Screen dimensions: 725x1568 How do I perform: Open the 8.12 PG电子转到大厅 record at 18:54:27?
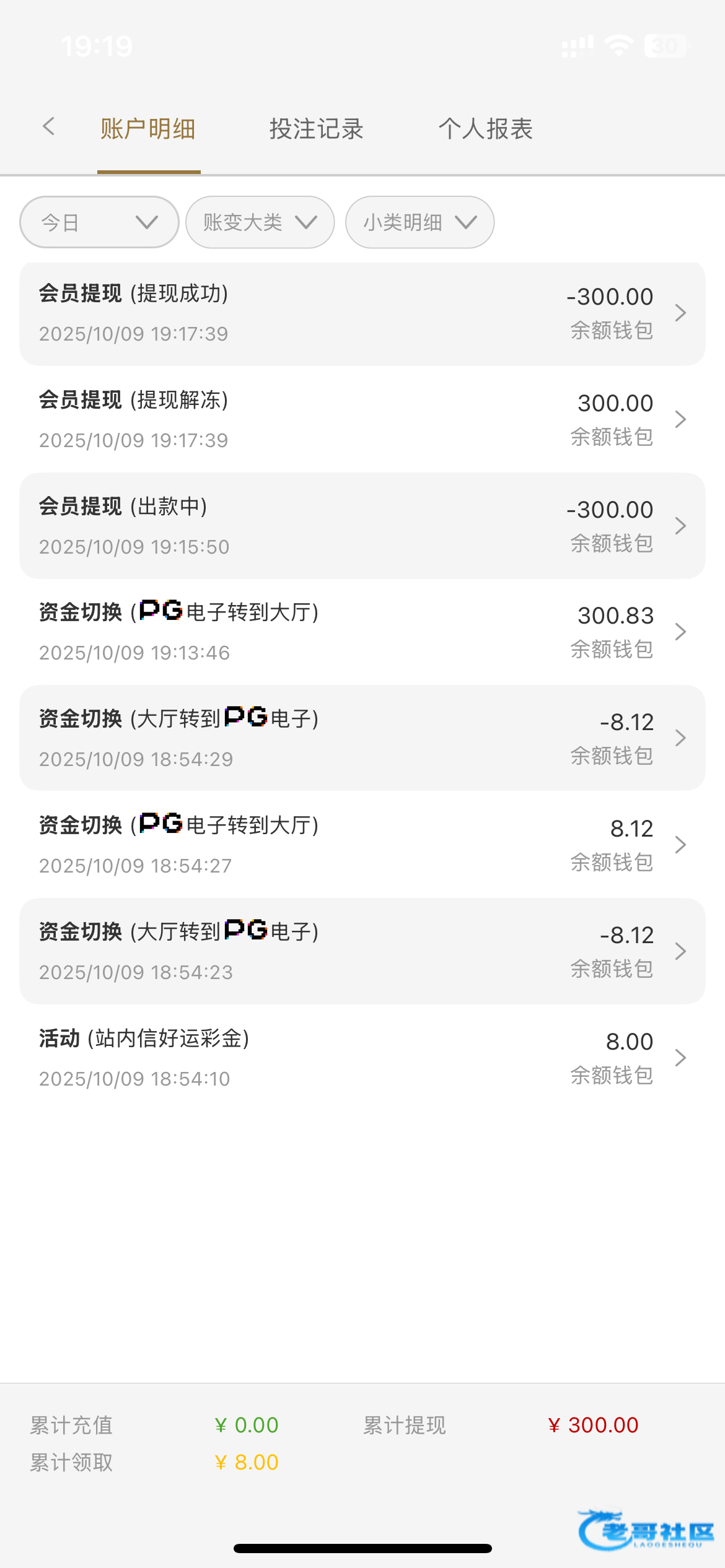click(362, 845)
